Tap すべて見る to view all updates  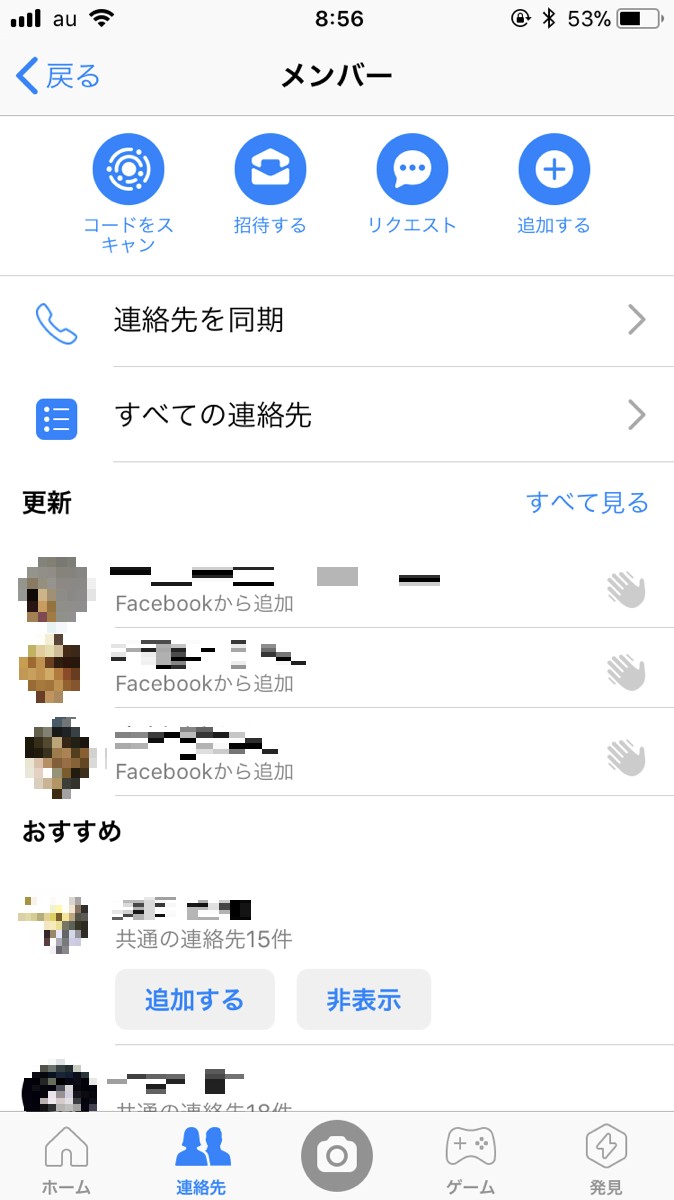[587, 502]
